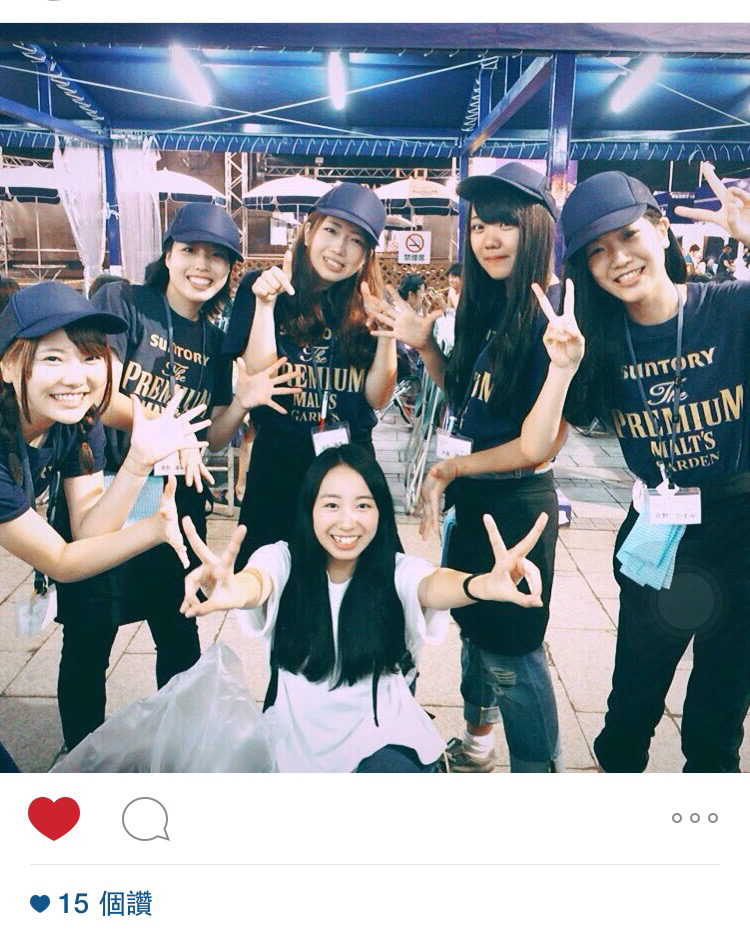Image resolution: width=750 pixels, height=934 pixels.
Task: Open the three-dot more options menu
Action: tap(695, 818)
